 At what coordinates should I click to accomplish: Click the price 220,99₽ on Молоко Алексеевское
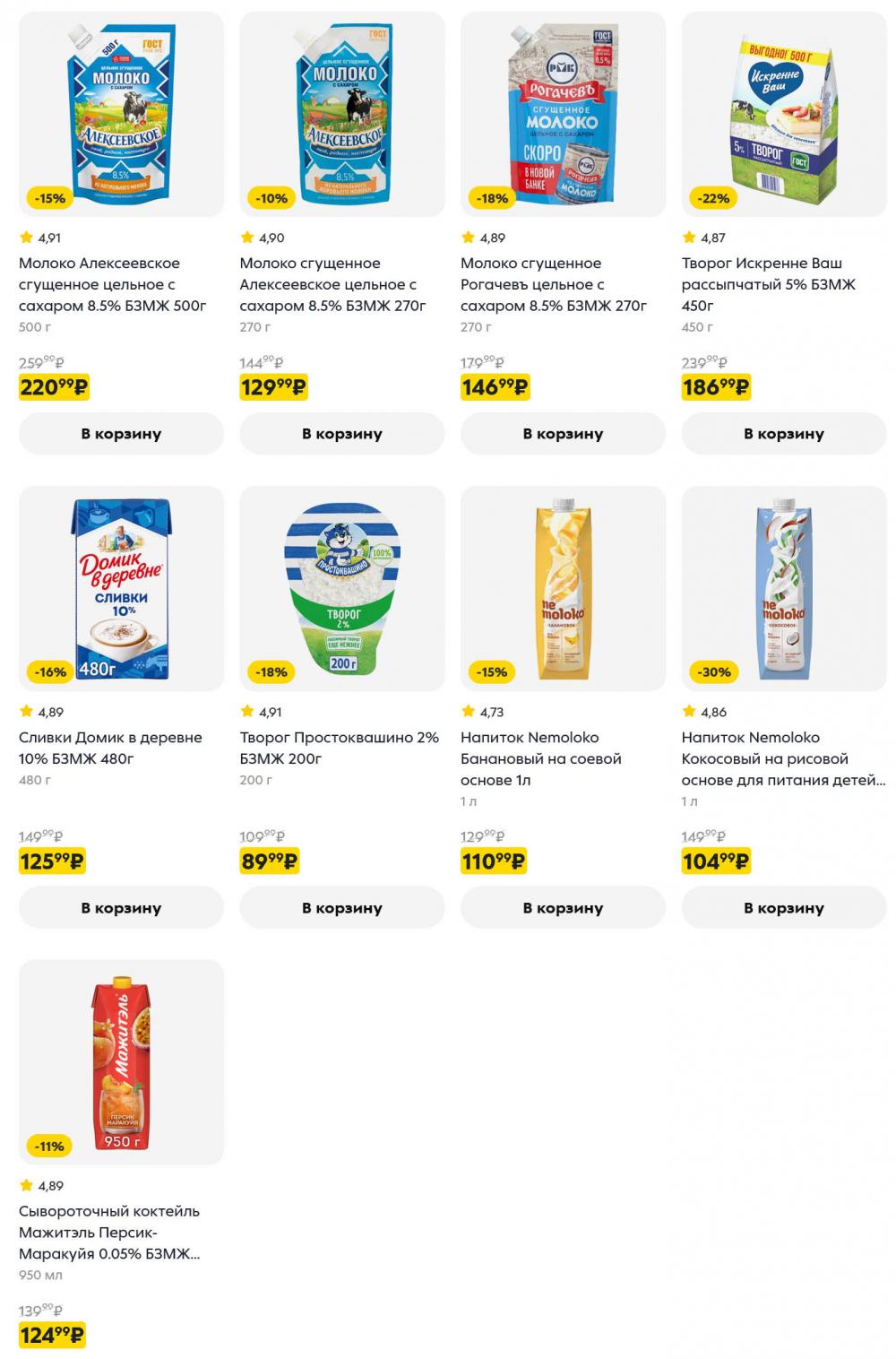pos(56,388)
